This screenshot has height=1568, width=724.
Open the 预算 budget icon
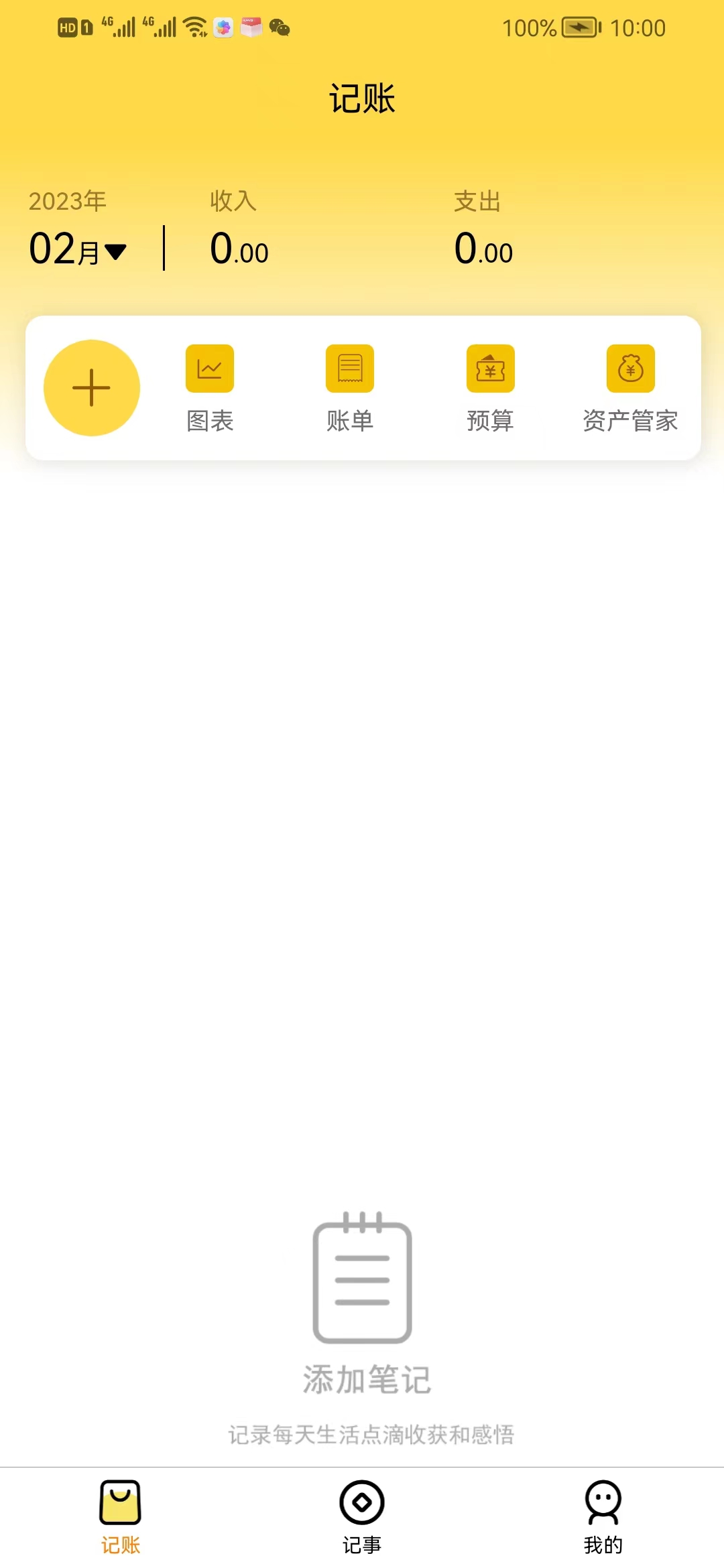(489, 369)
